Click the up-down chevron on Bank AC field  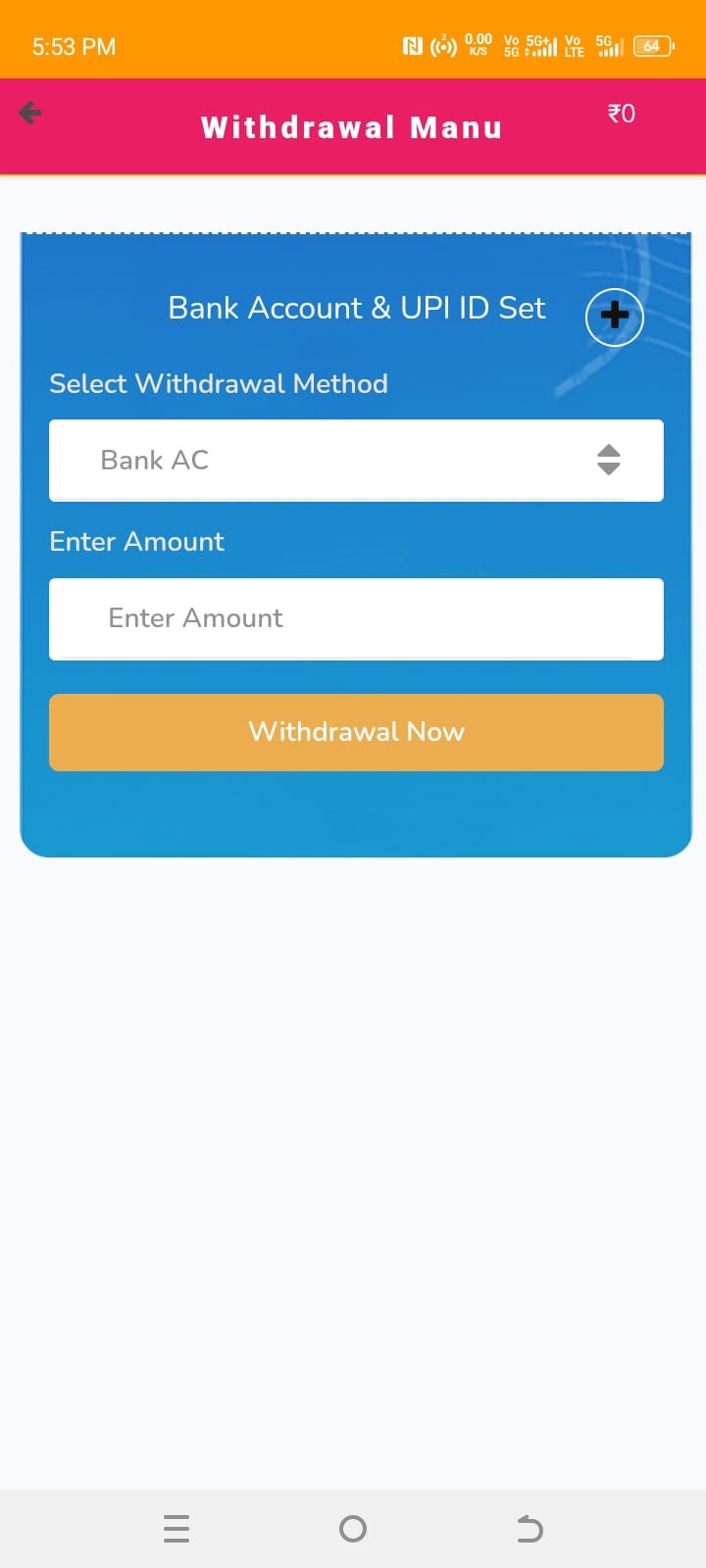(608, 460)
